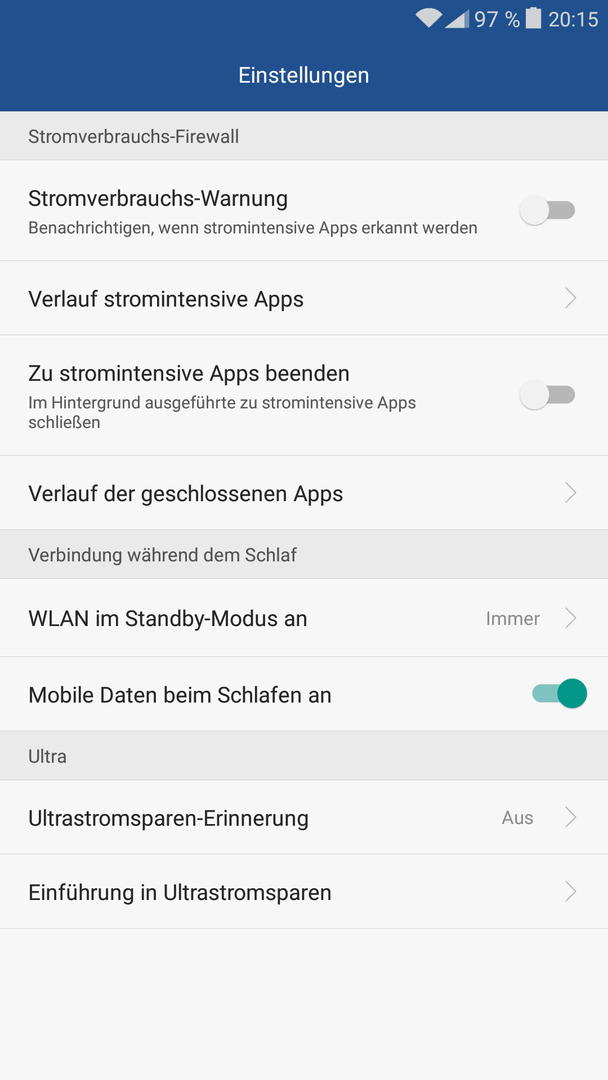
Task: Open Ultrastromsparen-Erinnerung setting
Action: tap(304, 818)
